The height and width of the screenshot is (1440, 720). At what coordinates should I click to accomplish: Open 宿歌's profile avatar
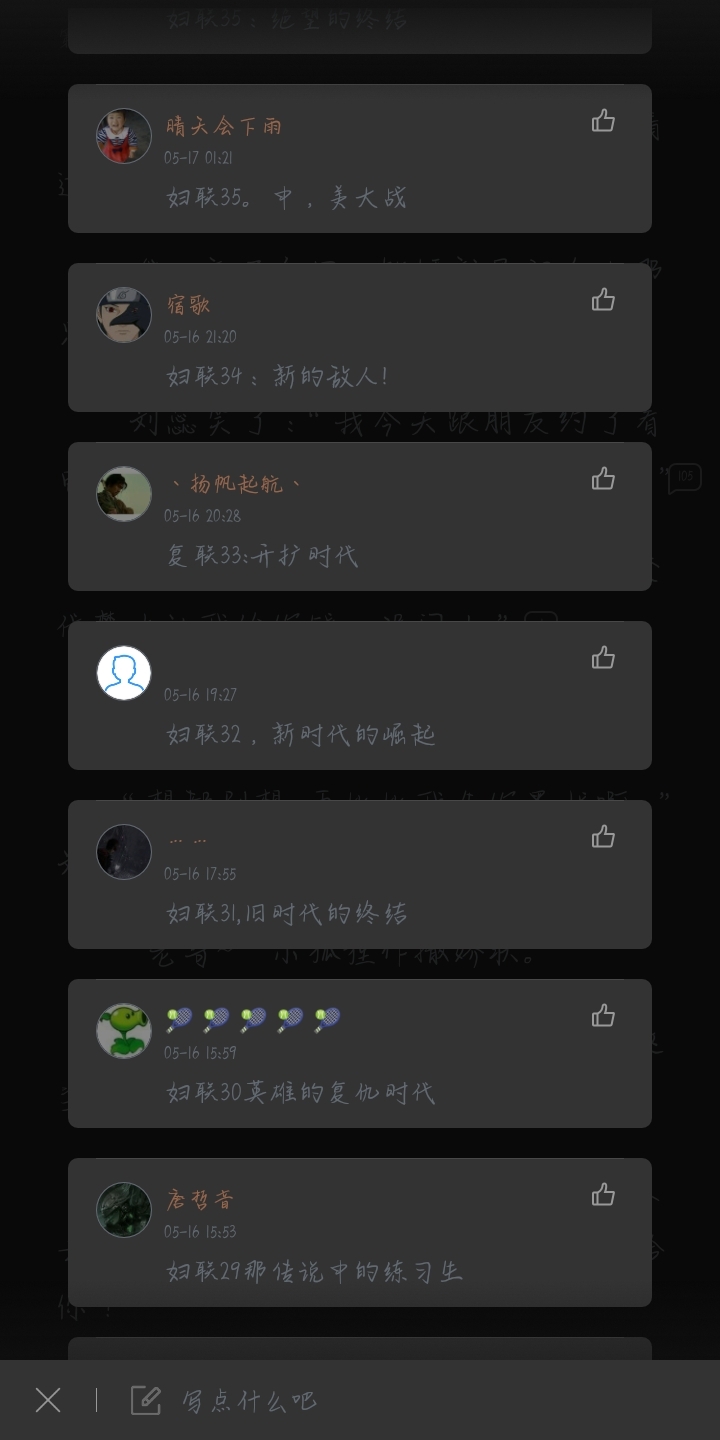point(124,315)
